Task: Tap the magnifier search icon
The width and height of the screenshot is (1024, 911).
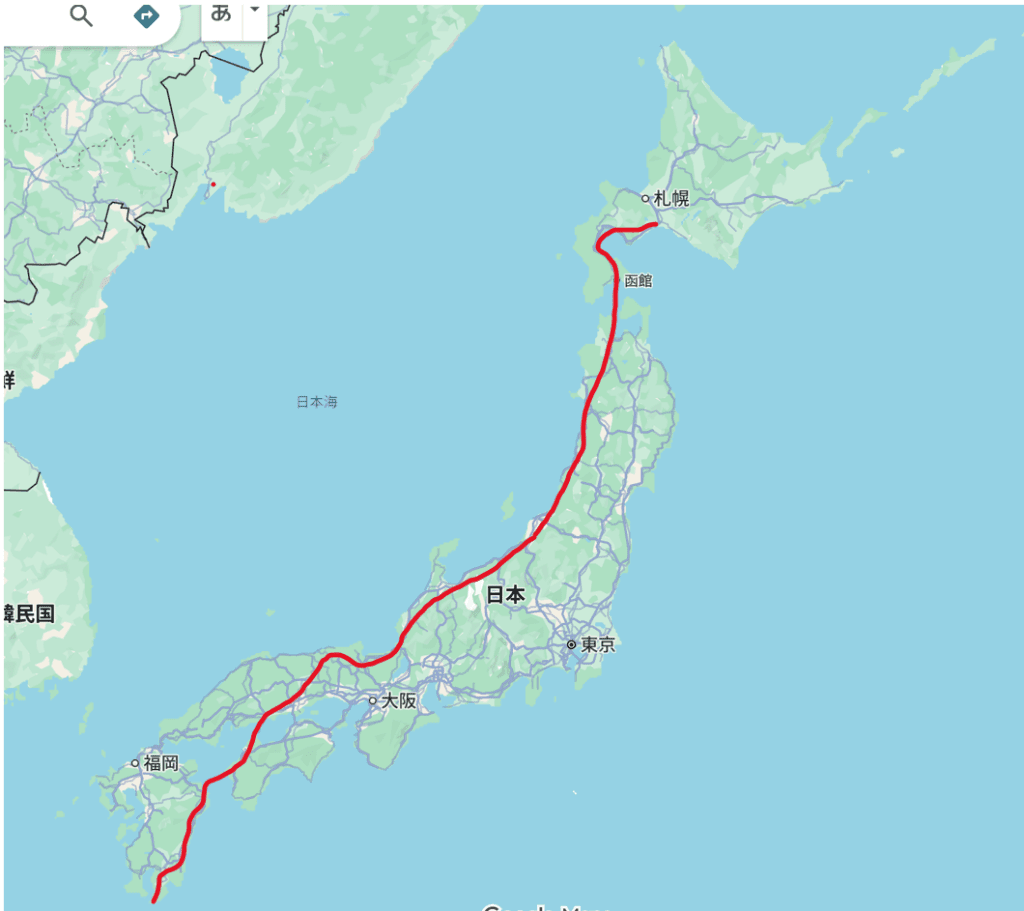Action: 81,15
